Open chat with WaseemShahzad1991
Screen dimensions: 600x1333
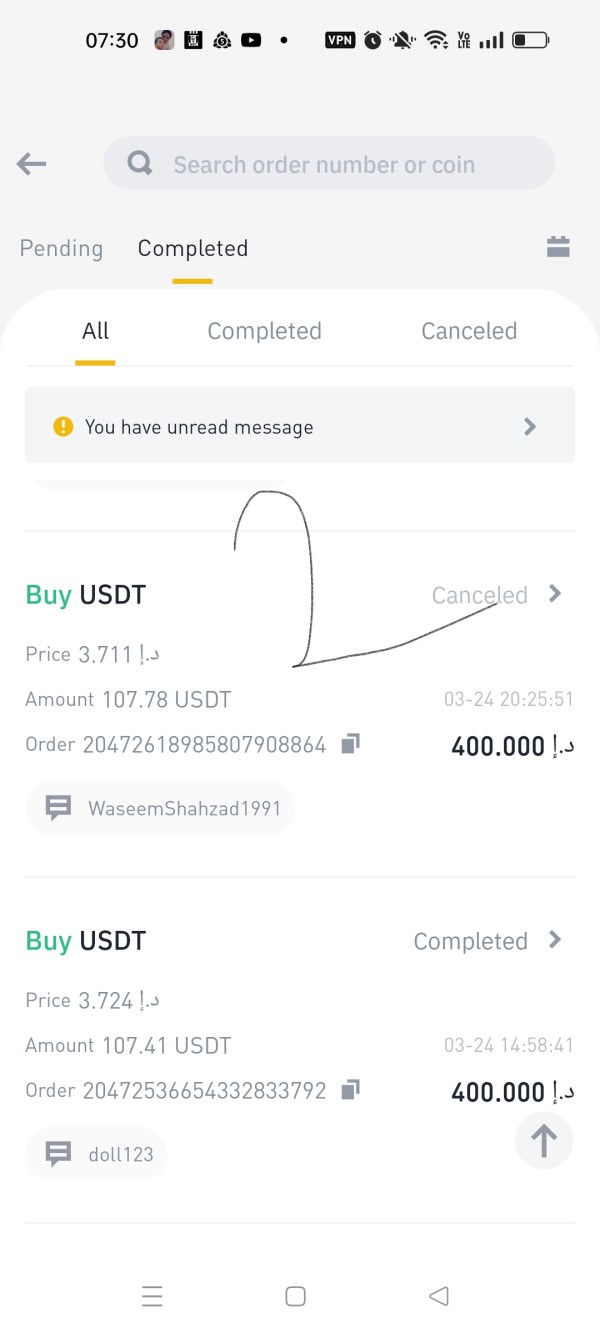[x=160, y=808]
